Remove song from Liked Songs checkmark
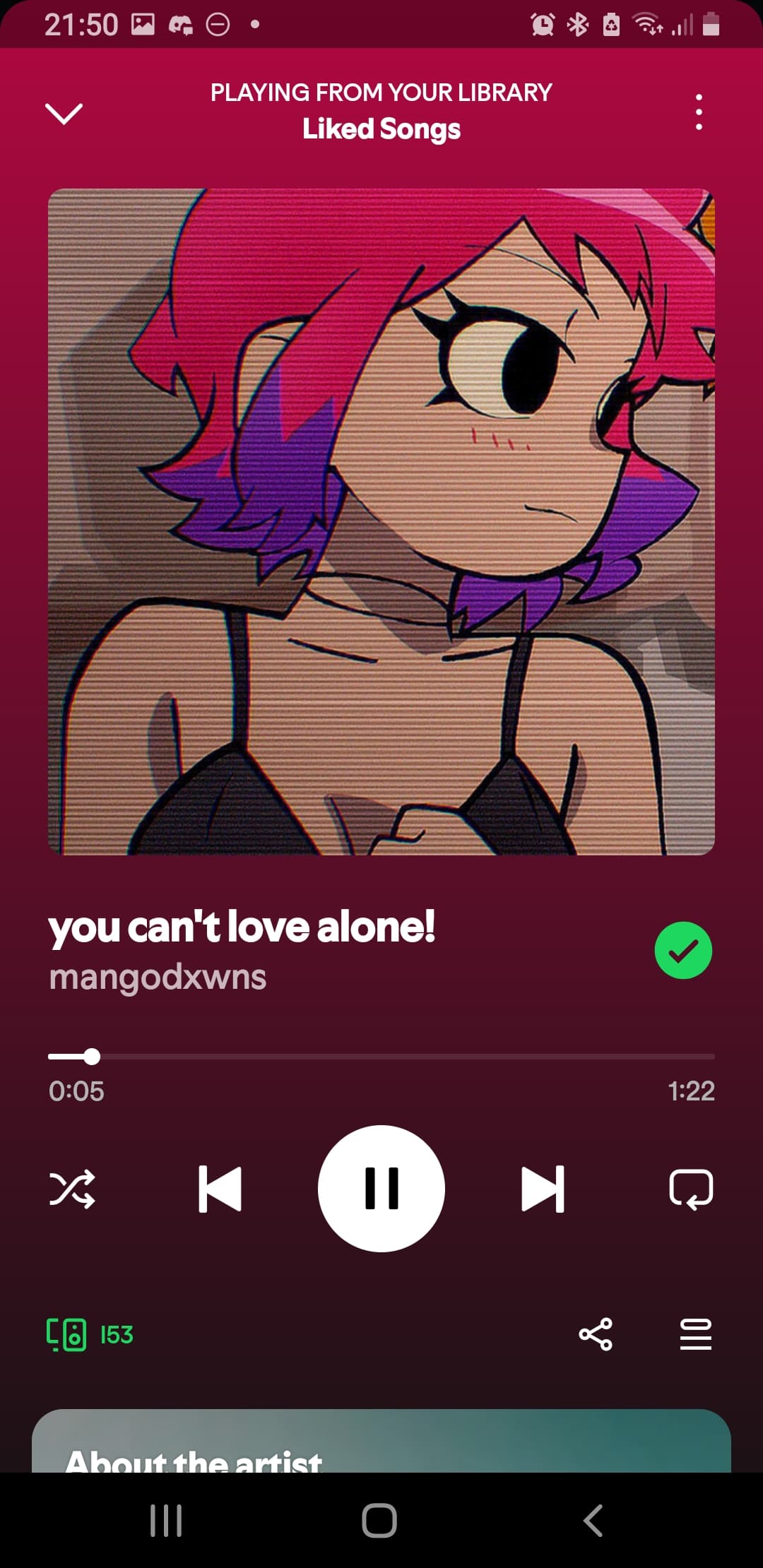The height and width of the screenshot is (1568, 763). [x=683, y=951]
